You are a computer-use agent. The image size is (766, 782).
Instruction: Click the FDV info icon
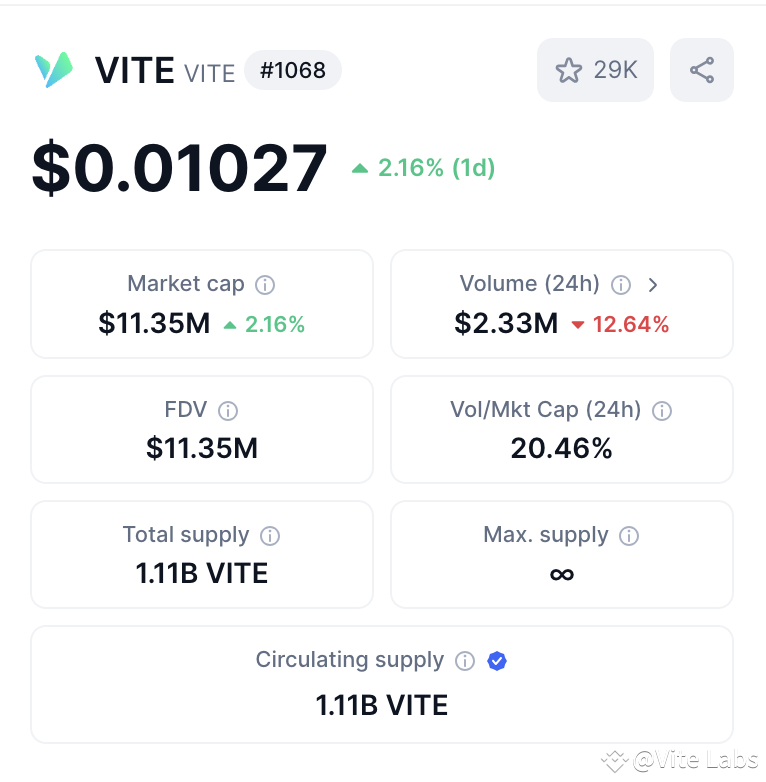[x=229, y=410]
